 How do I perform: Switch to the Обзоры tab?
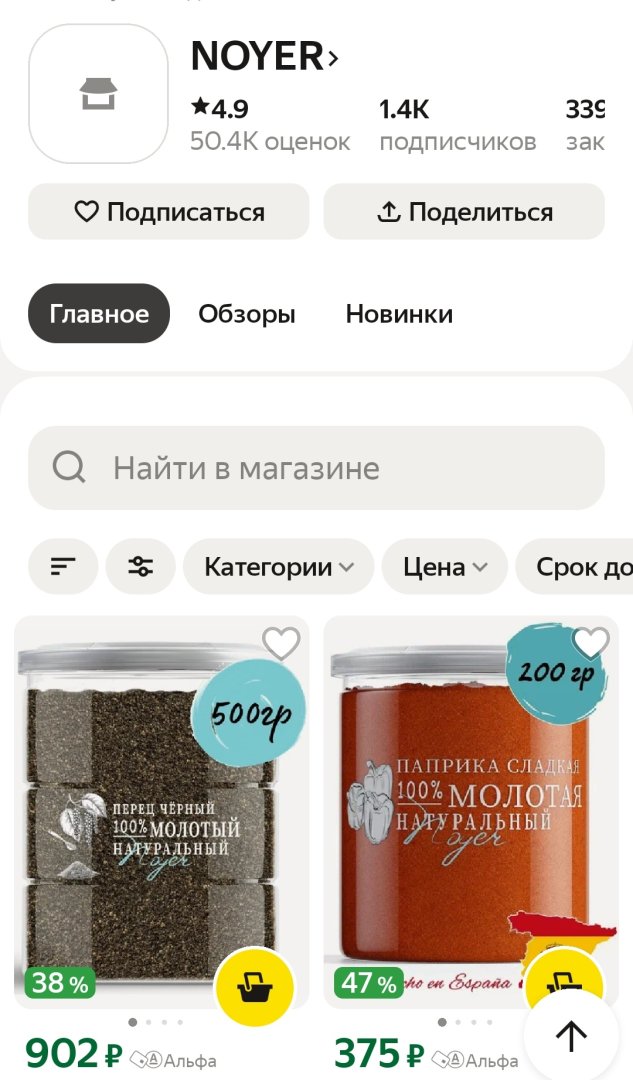point(246,314)
